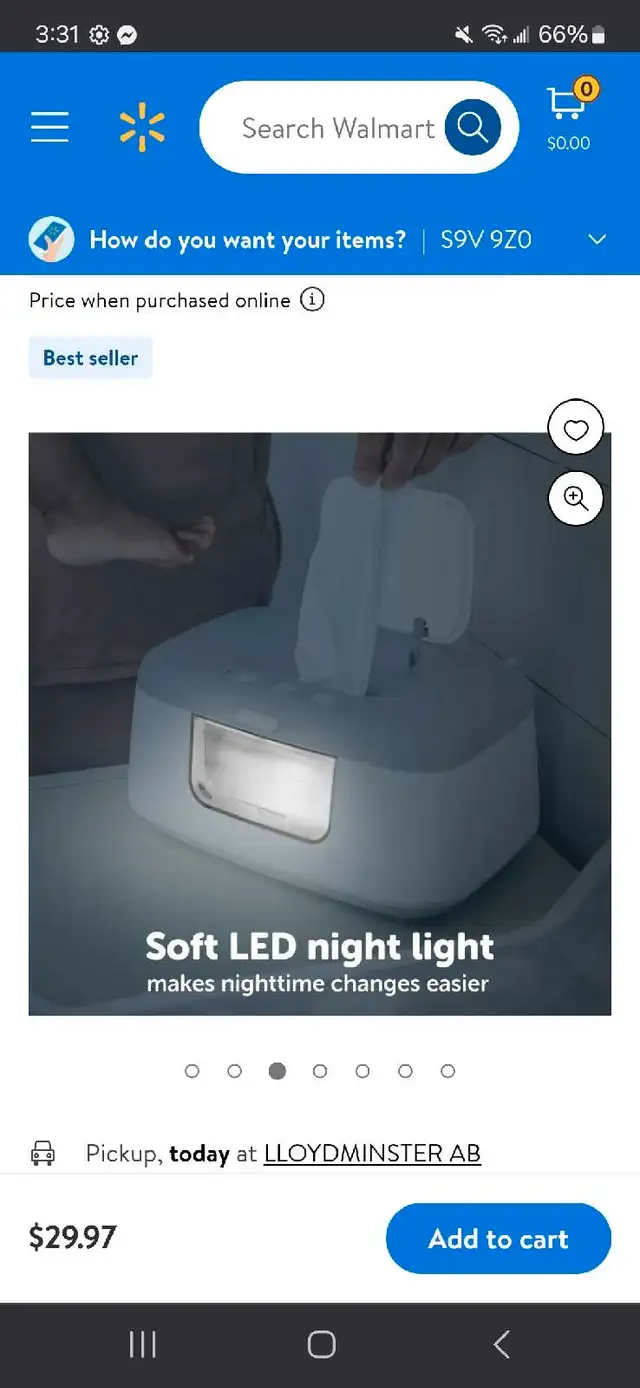The width and height of the screenshot is (640, 1388).
Task: Jump to the first image dot
Action: click(x=192, y=1071)
